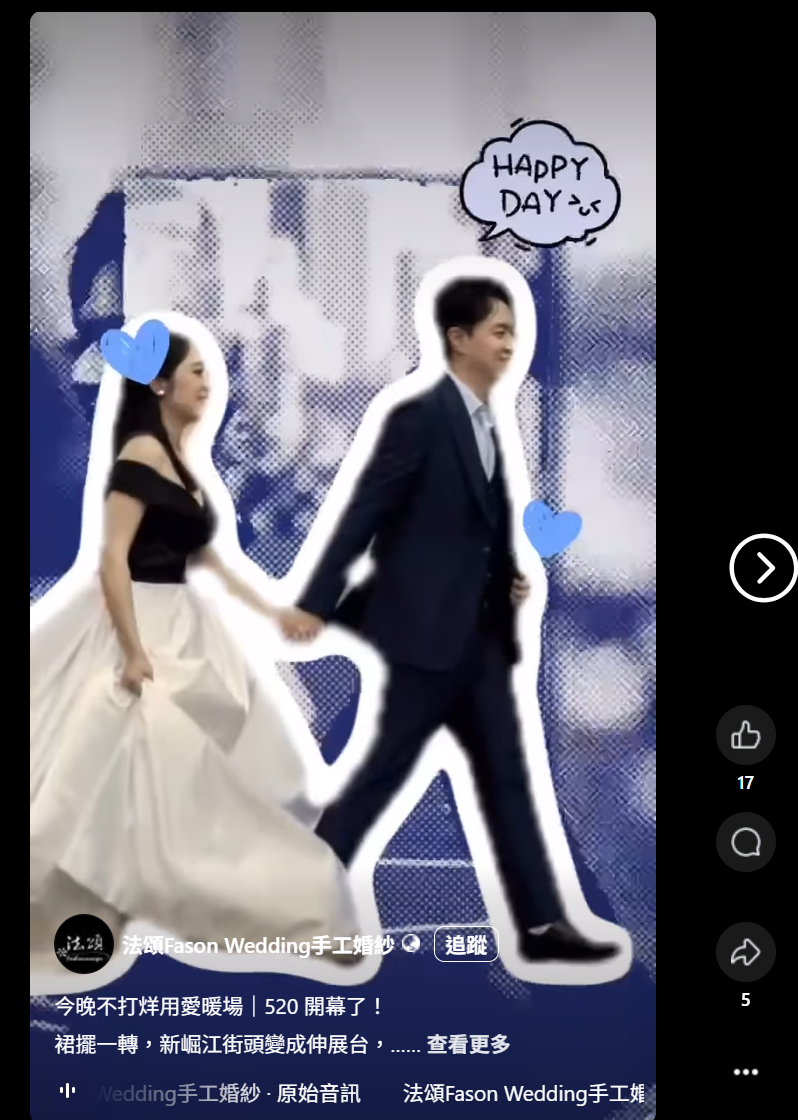
Task: Open the three-dot more options menu
Action: pyautogui.click(x=745, y=1072)
